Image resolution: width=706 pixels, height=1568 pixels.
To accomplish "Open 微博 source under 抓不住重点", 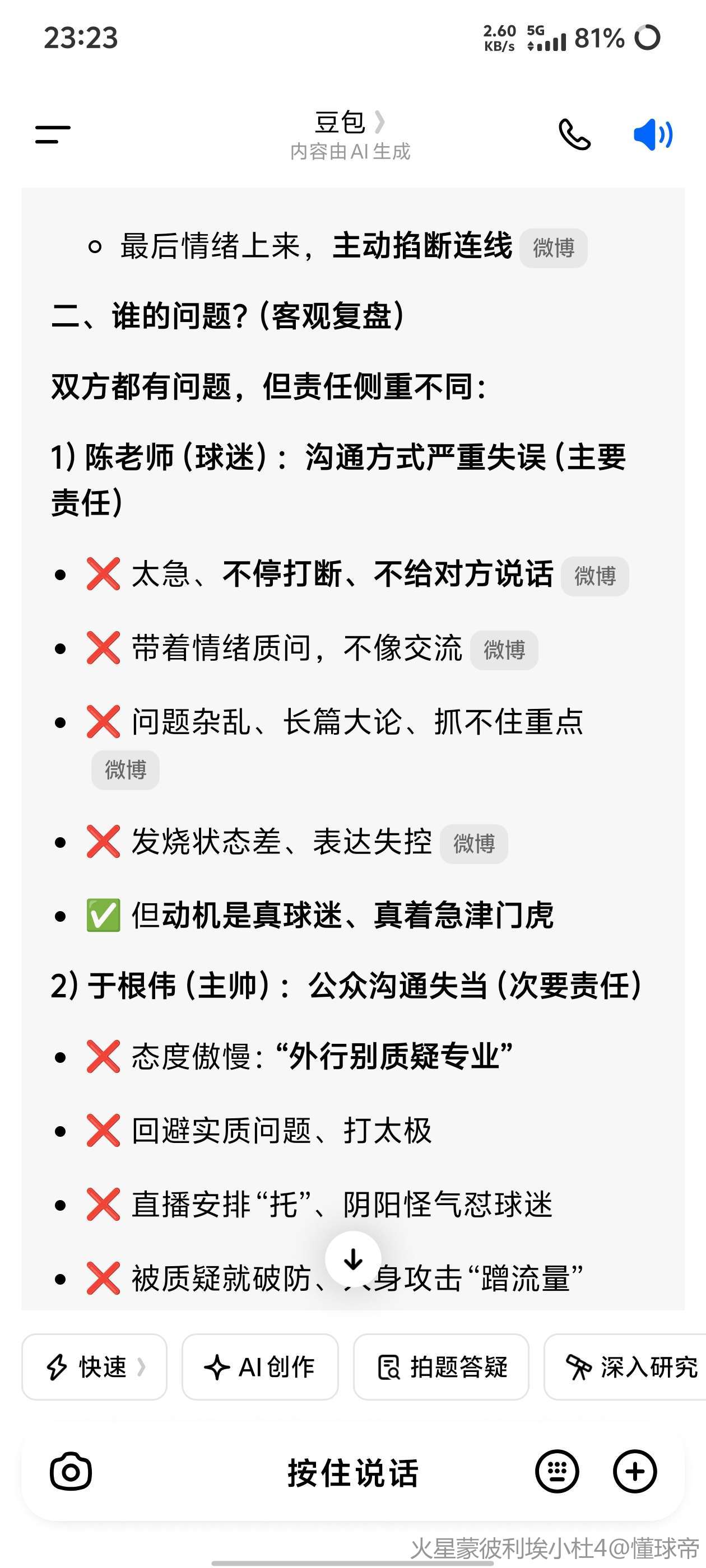I will (126, 770).
